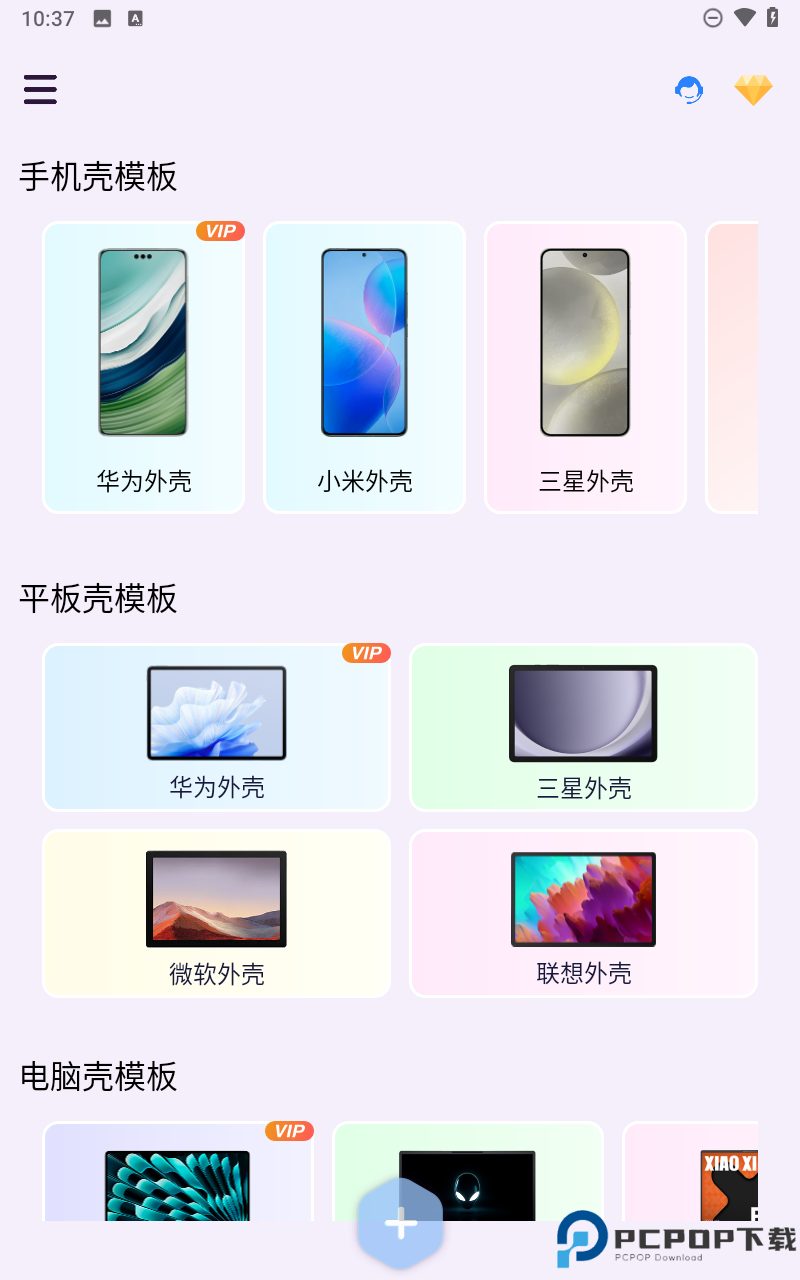This screenshot has width=800, height=1280.
Task: Choose the 三星外壳 phone case template
Action: (x=585, y=367)
